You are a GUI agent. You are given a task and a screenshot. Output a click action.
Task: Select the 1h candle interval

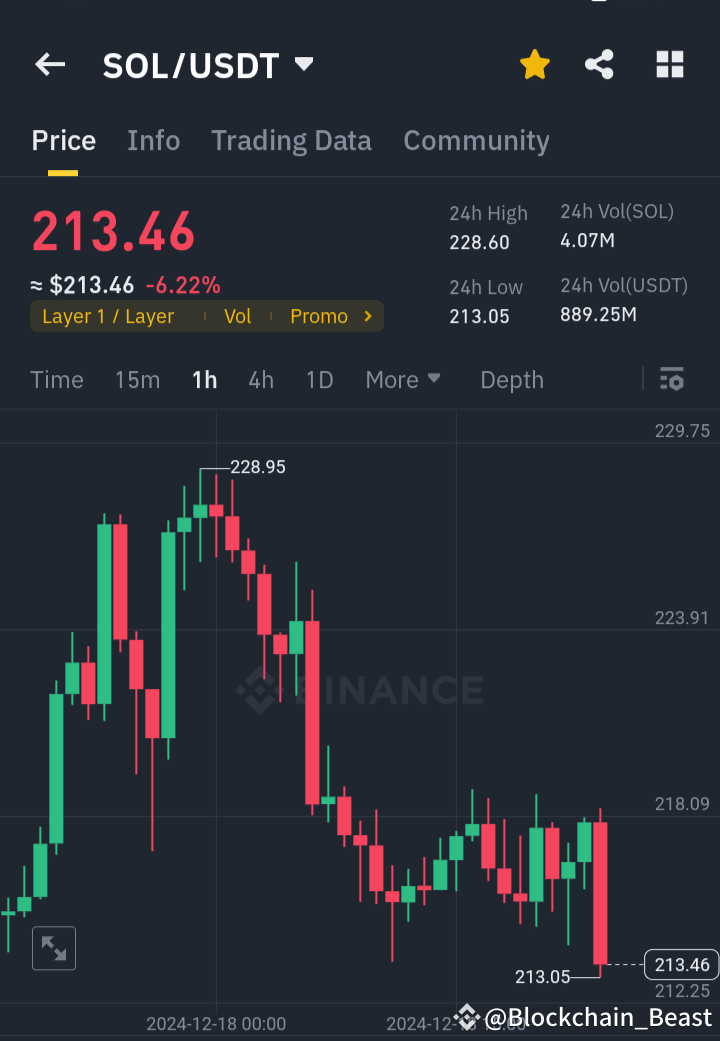click(204, 380)
